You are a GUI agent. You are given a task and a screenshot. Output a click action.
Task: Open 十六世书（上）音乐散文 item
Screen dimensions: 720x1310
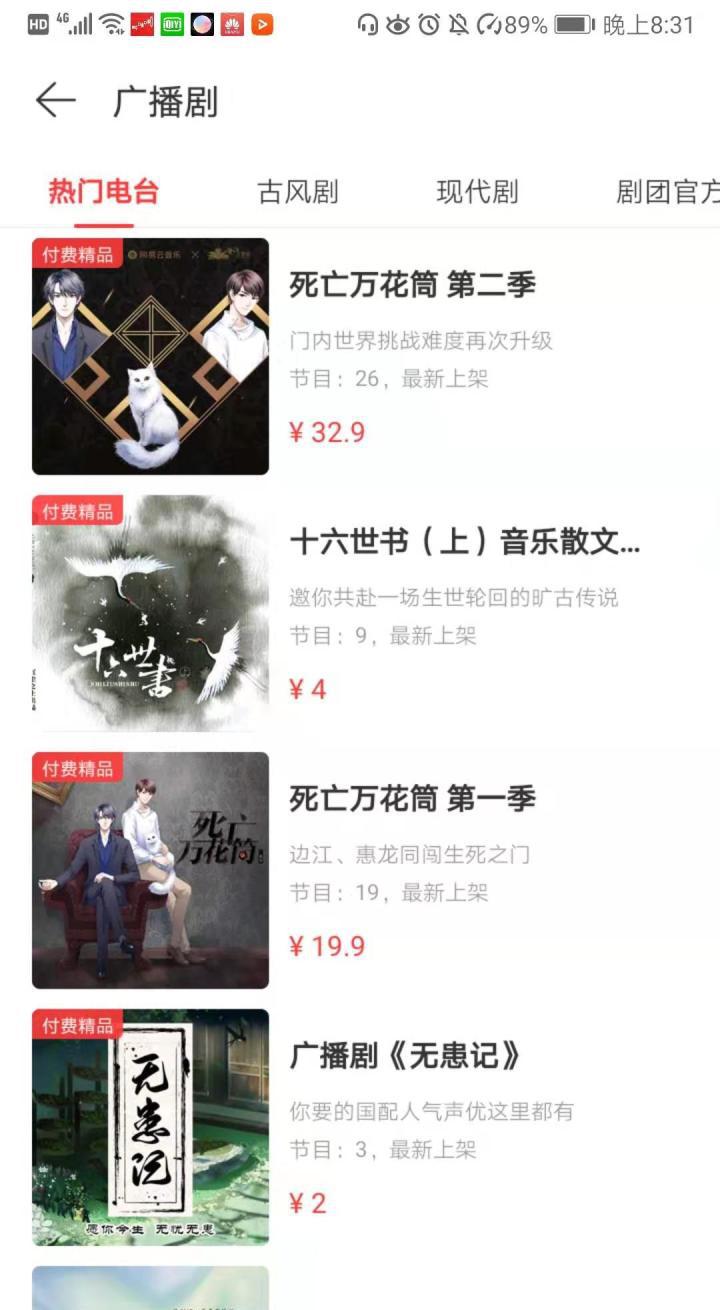464,543
